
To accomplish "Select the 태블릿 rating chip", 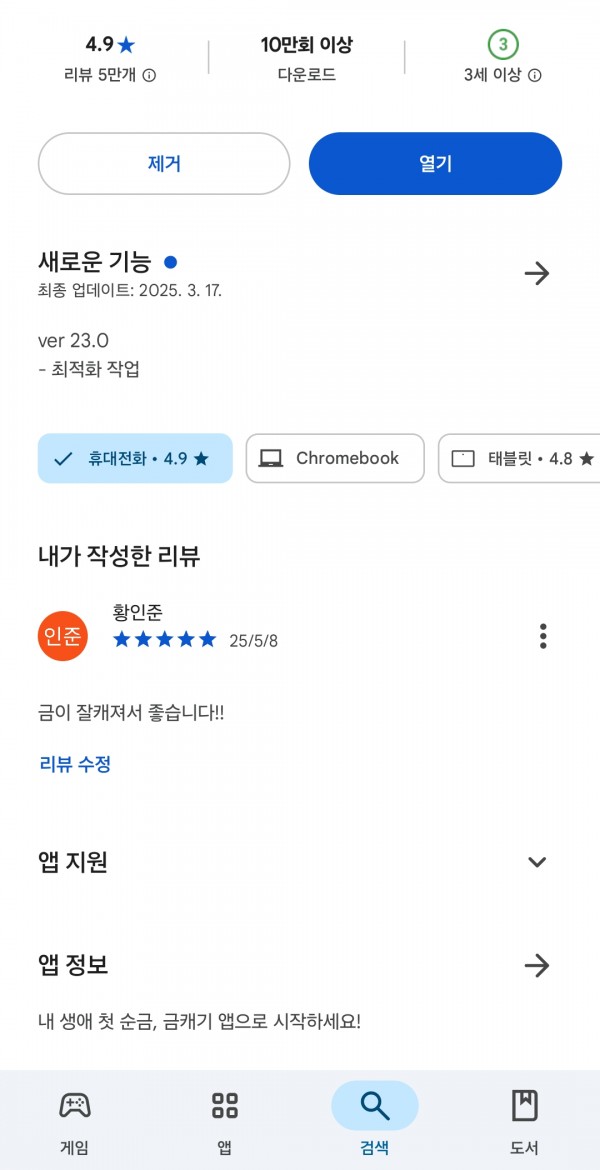I will point(519,458).
